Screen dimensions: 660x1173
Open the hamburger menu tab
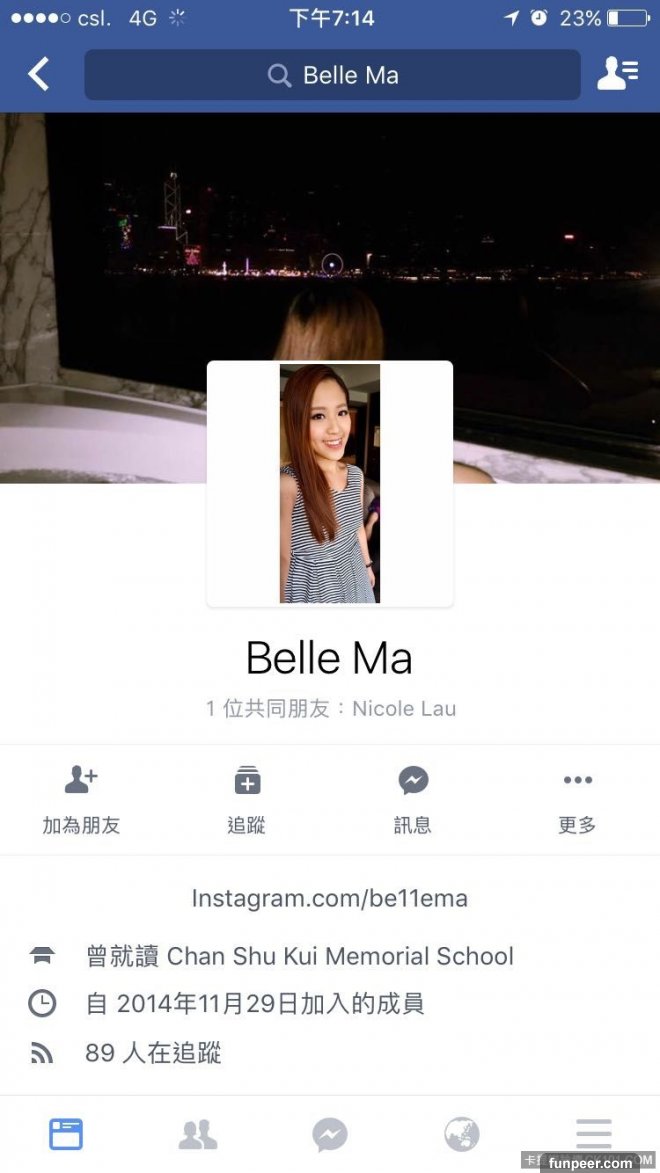click(594, 1132)
